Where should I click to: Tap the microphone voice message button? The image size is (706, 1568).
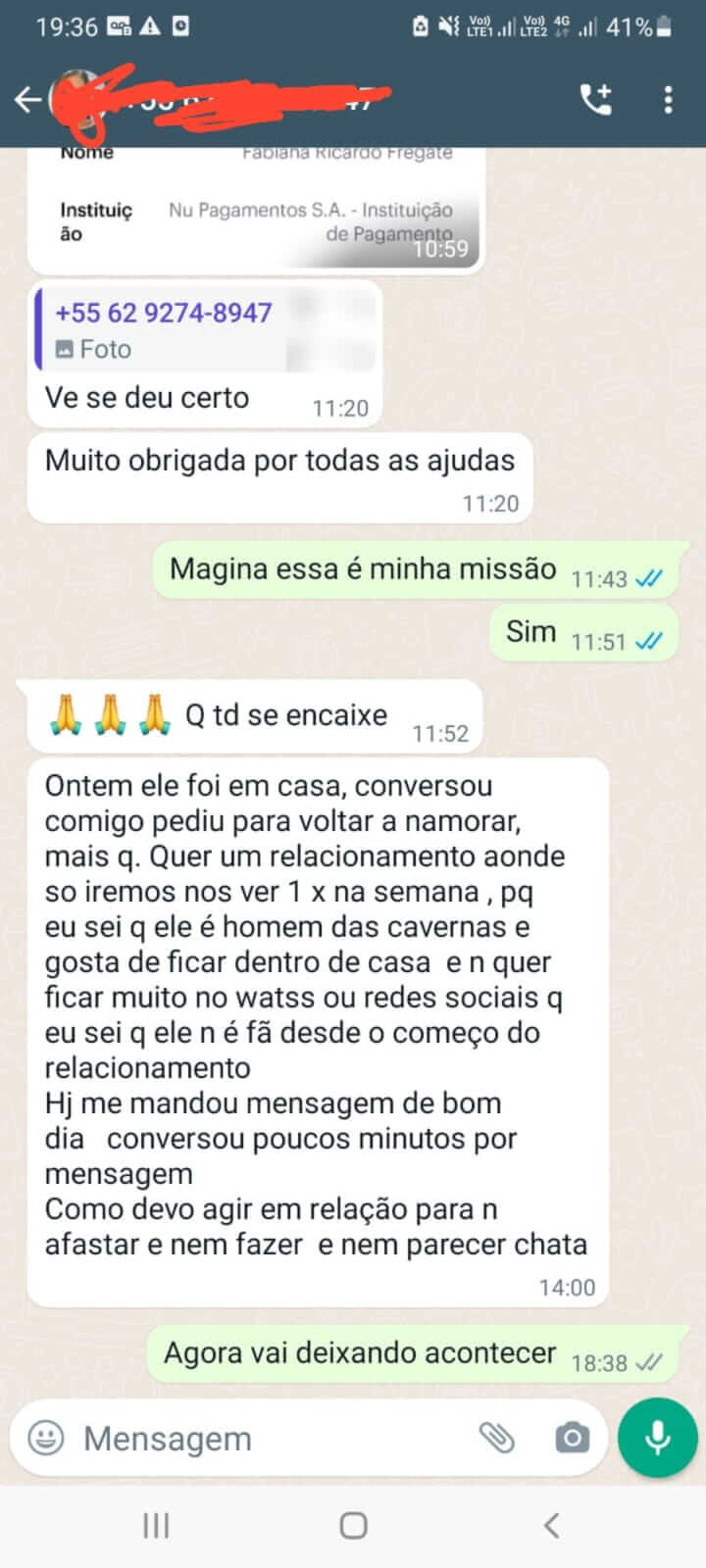coord(657,1438)
